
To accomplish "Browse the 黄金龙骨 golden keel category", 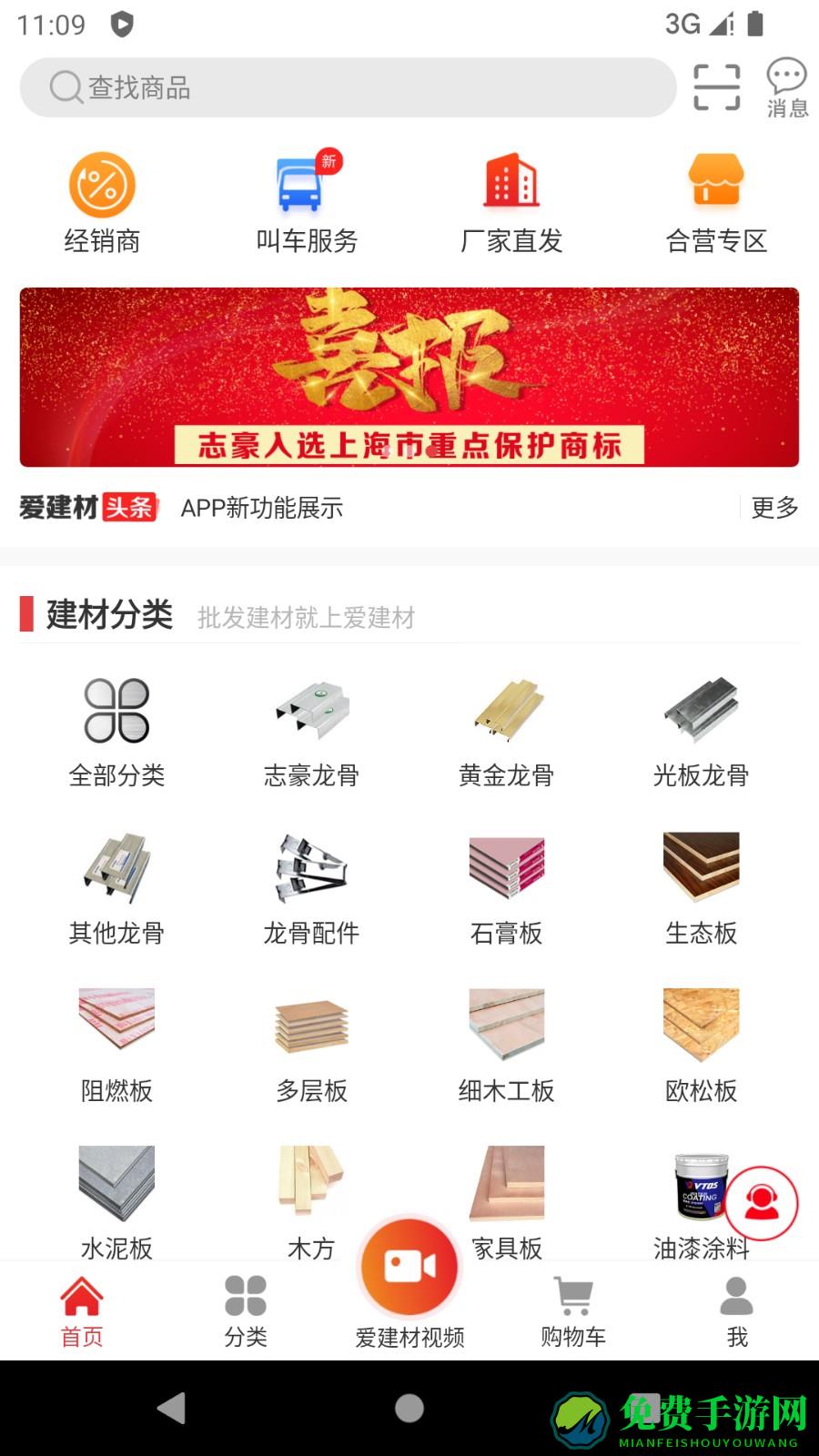I will pyautogui.click(x=505, y=728).
